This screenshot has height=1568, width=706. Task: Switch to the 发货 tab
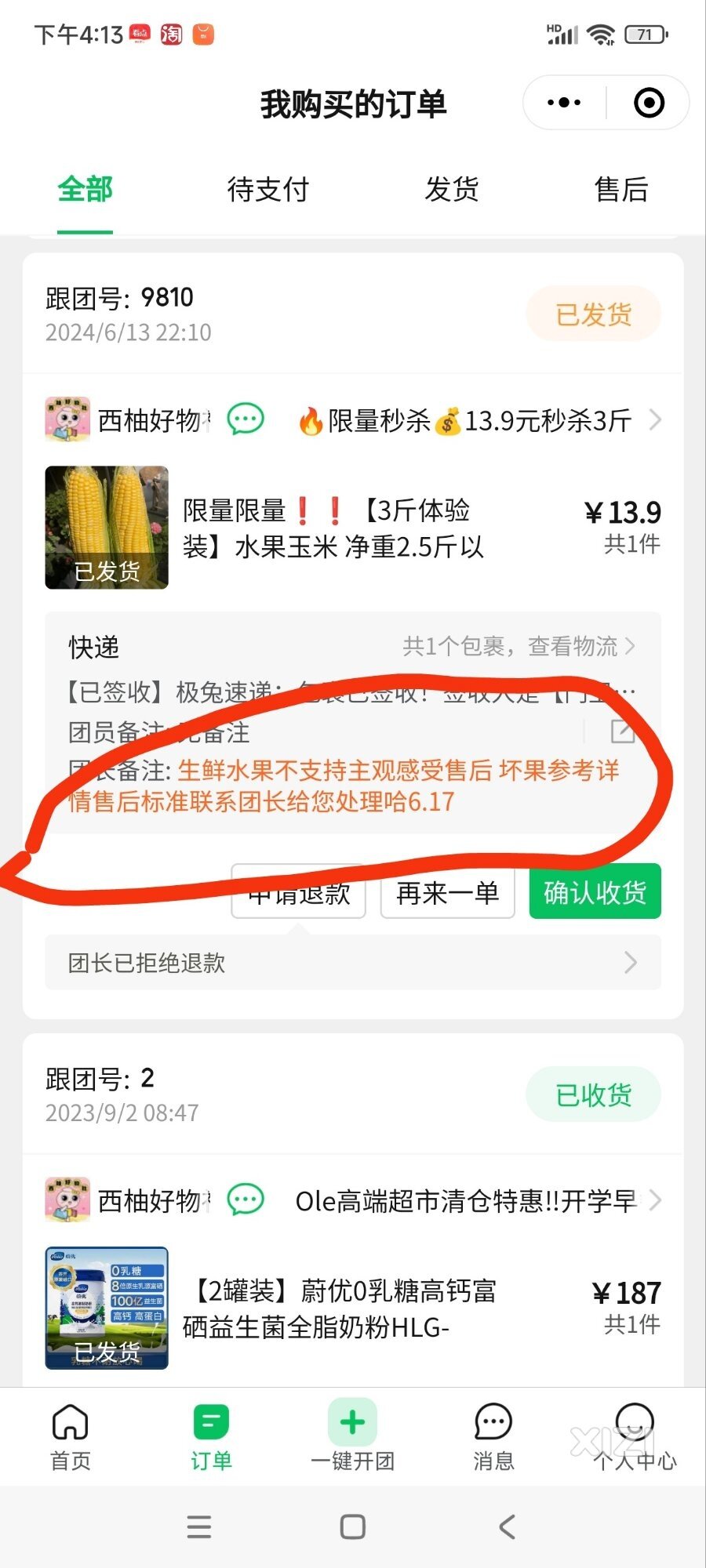click(451, 190)
